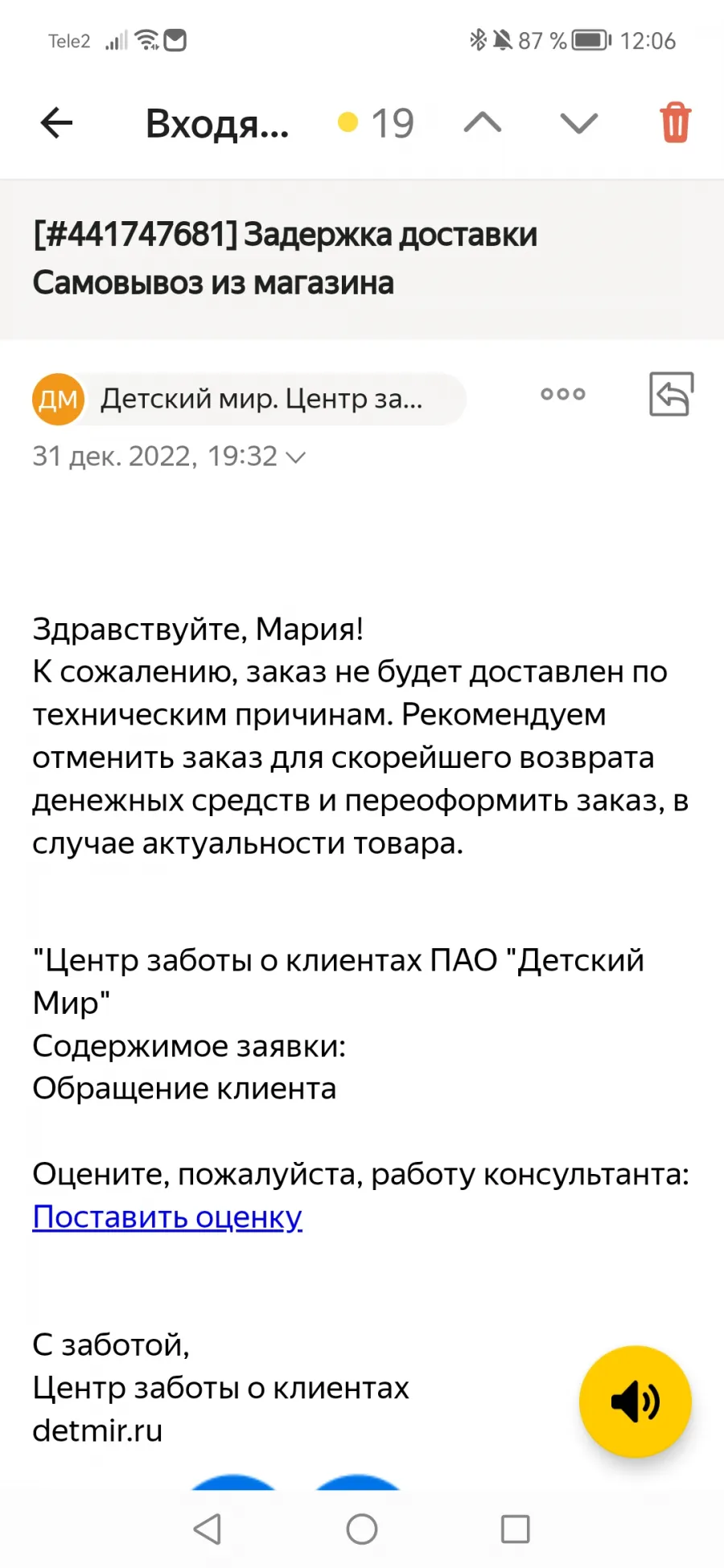Go to the next email with the down arrow
The height and width of the screenshot is (1568, 724).
click(x=579, y=123)
